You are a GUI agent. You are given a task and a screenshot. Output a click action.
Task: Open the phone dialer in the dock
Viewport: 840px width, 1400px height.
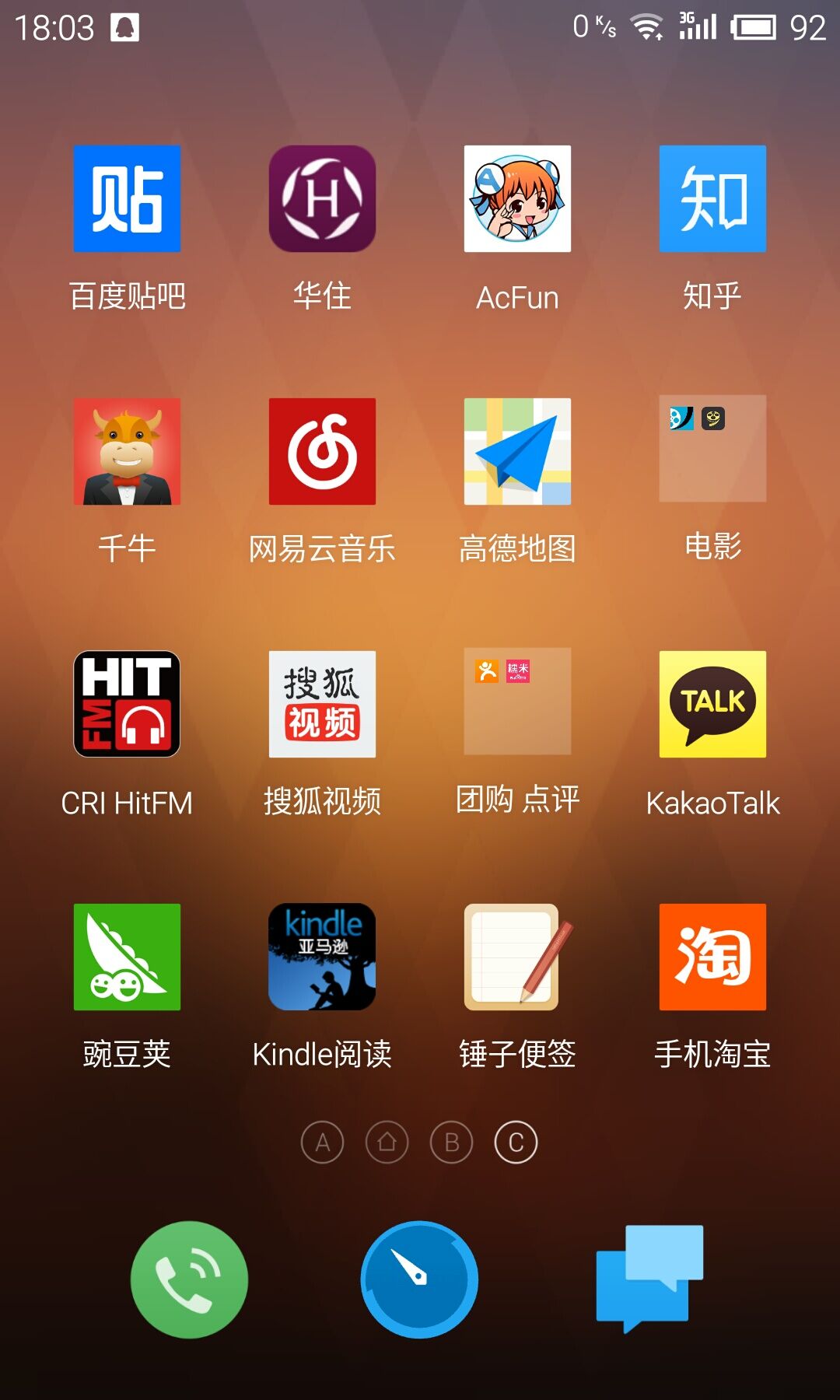[x=189, y=1279]
